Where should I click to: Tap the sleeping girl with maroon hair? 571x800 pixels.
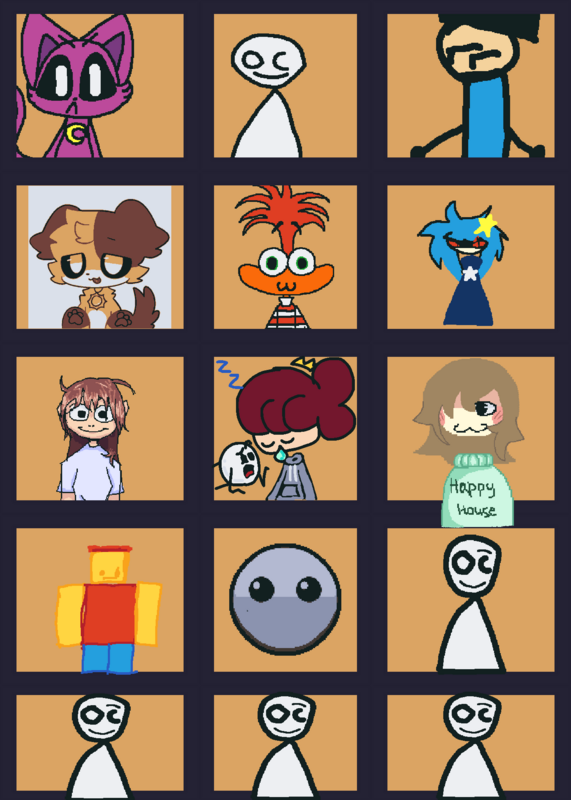point(285,429)
